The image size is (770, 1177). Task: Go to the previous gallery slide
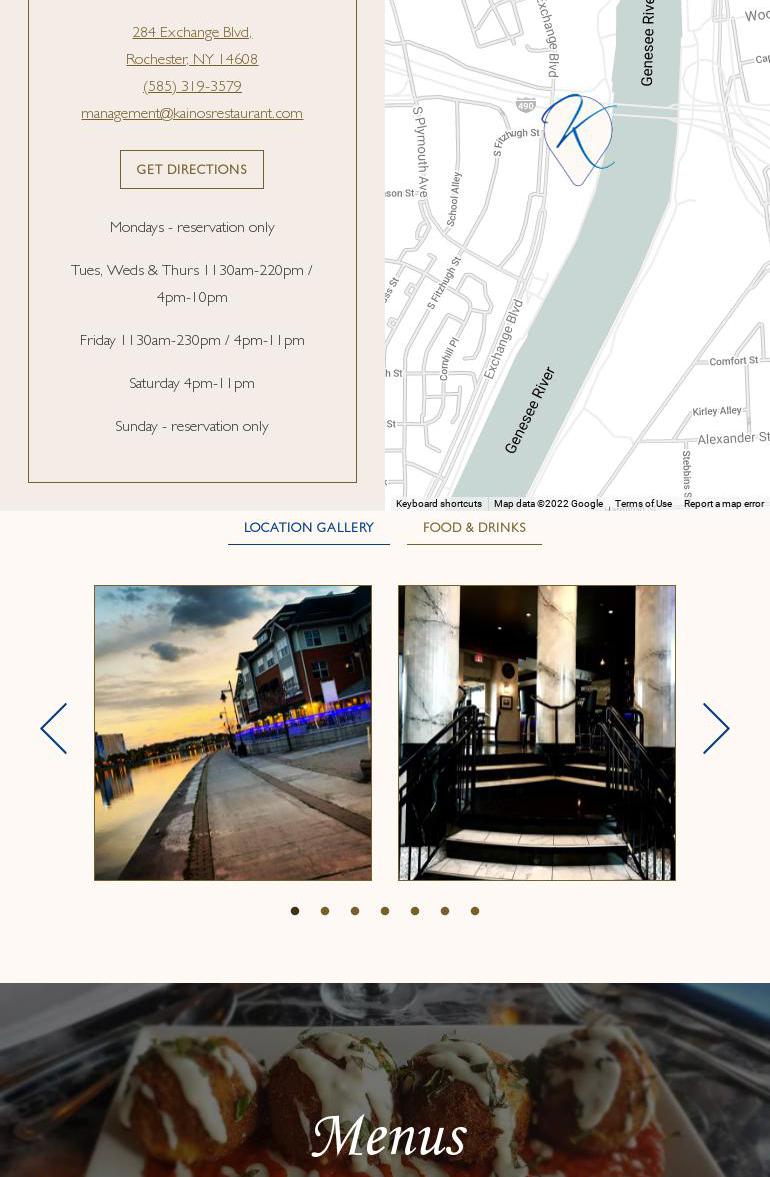pyautogui.click(x=54, y=728)
